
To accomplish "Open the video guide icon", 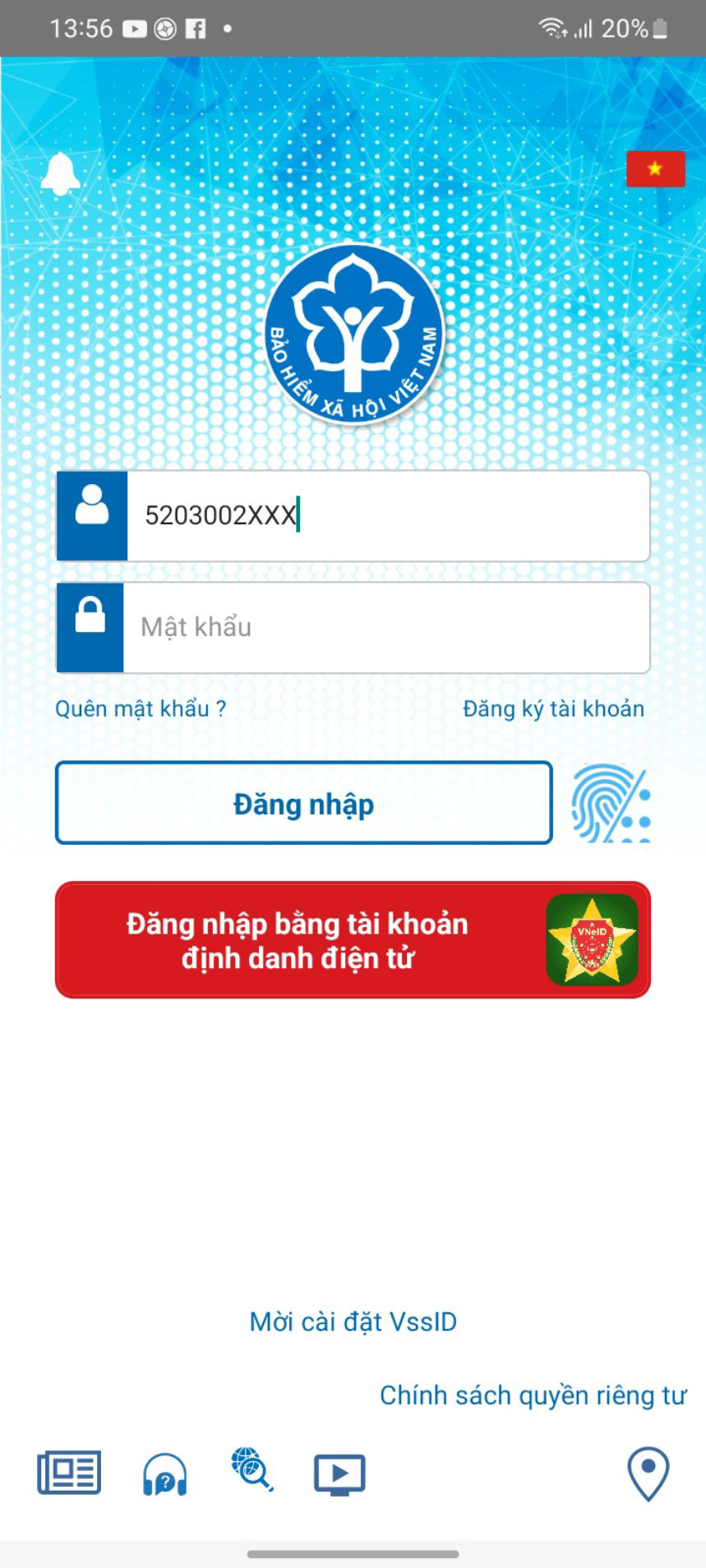I will click(x=339, y=1474).
